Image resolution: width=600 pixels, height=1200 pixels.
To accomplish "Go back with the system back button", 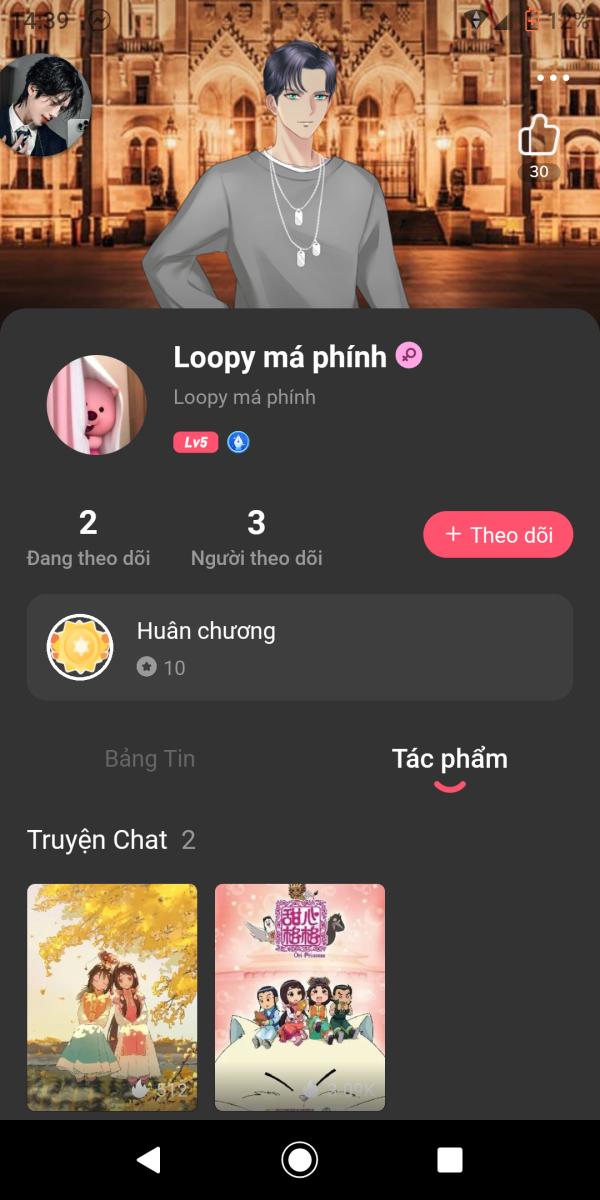I will (149, 1159).
